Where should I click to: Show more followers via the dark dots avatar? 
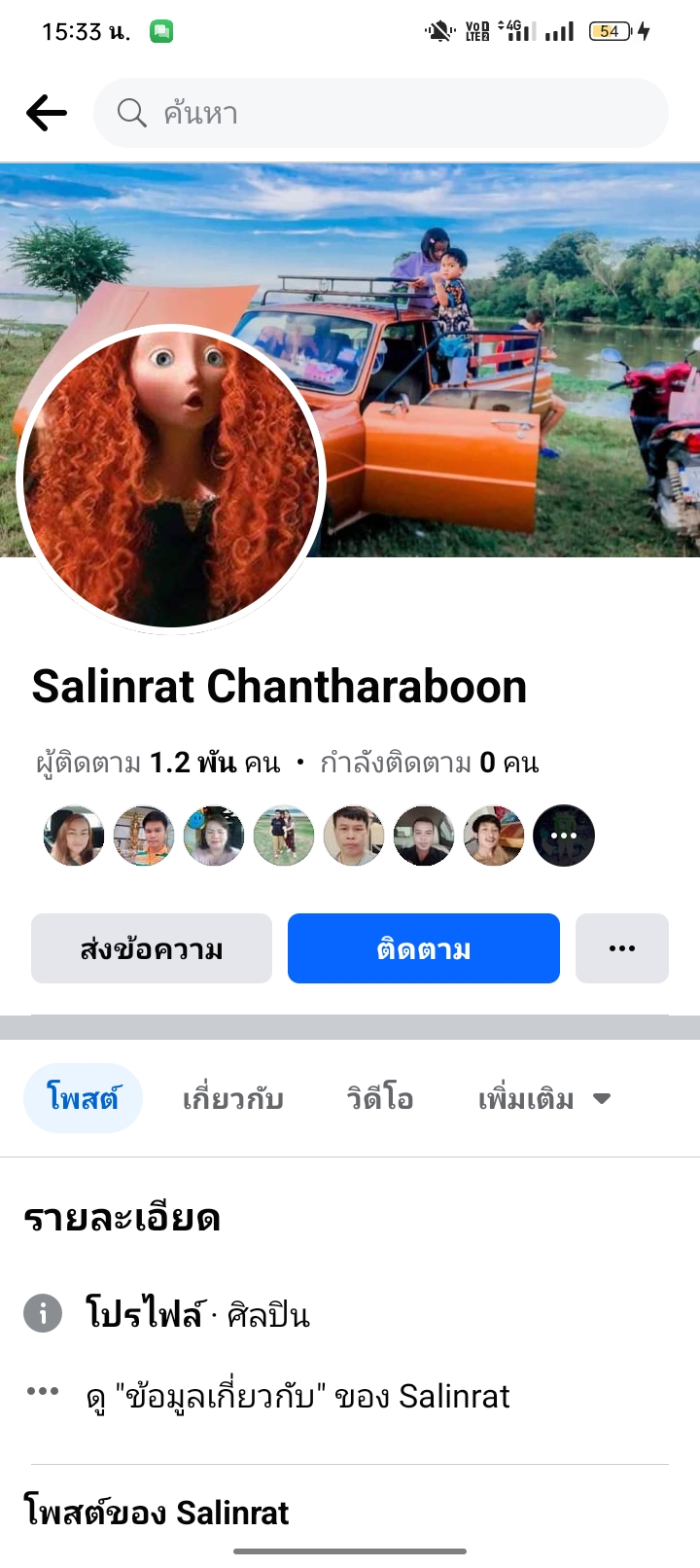point(564,836)
